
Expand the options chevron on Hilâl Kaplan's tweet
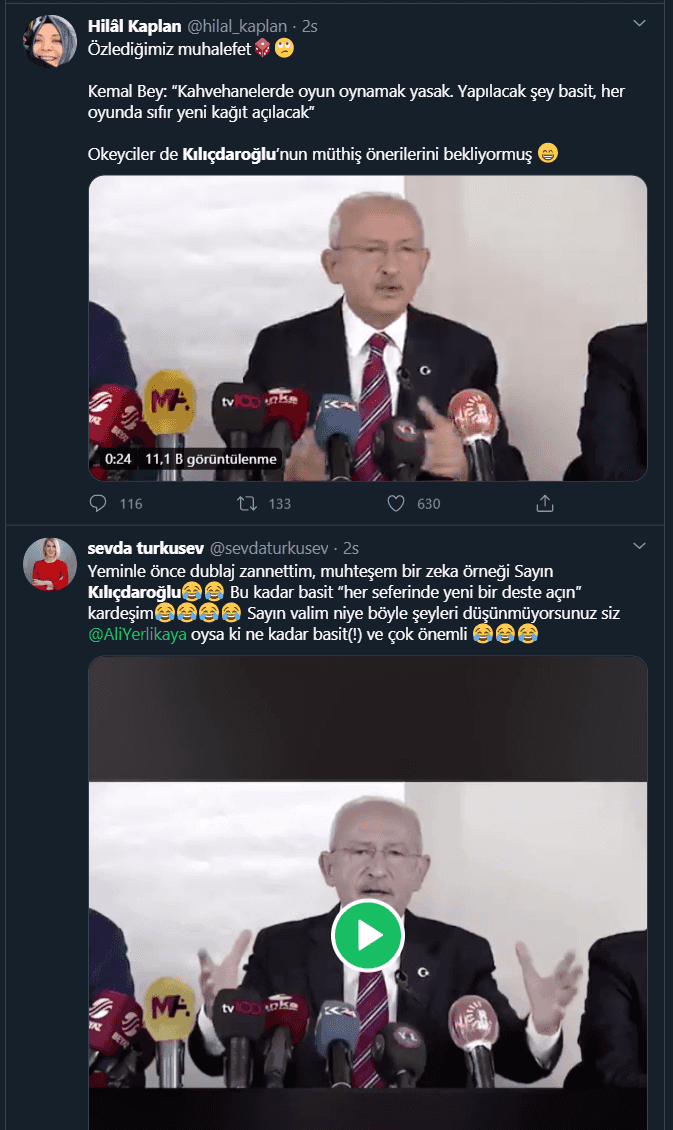(x=640, y=22)
